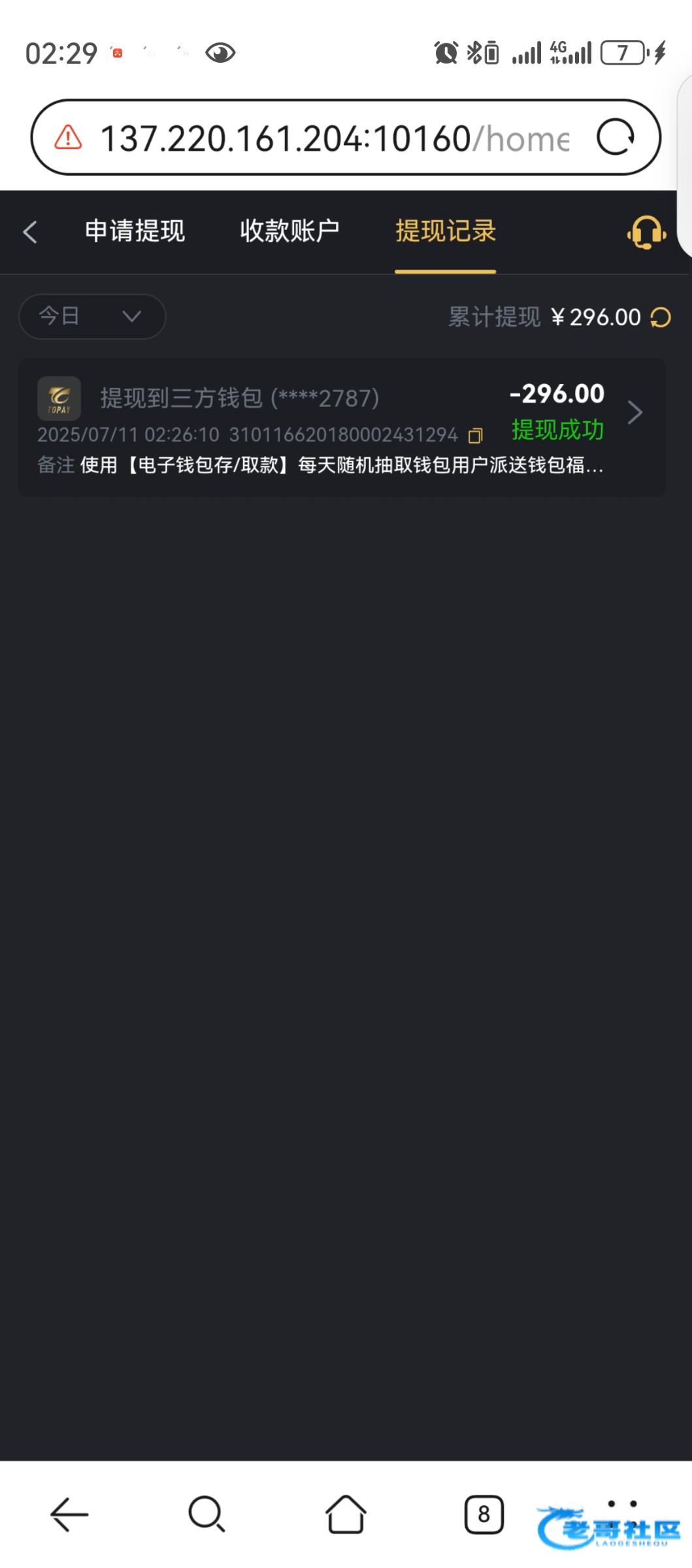692x1568 pixels.
Task: Navigate back with browser toolbar arrow
Action: click(x=69, y=1514)
